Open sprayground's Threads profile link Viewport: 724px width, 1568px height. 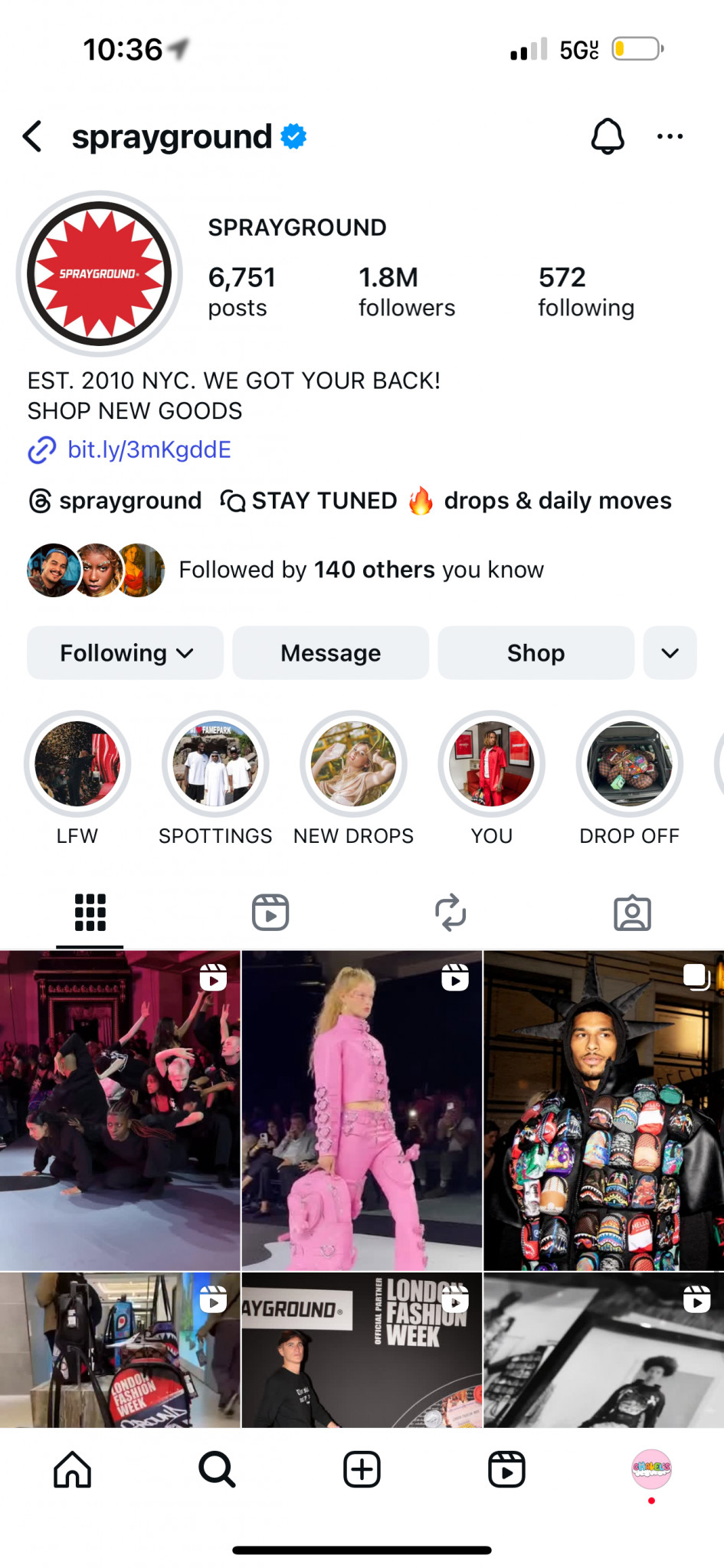115,501
